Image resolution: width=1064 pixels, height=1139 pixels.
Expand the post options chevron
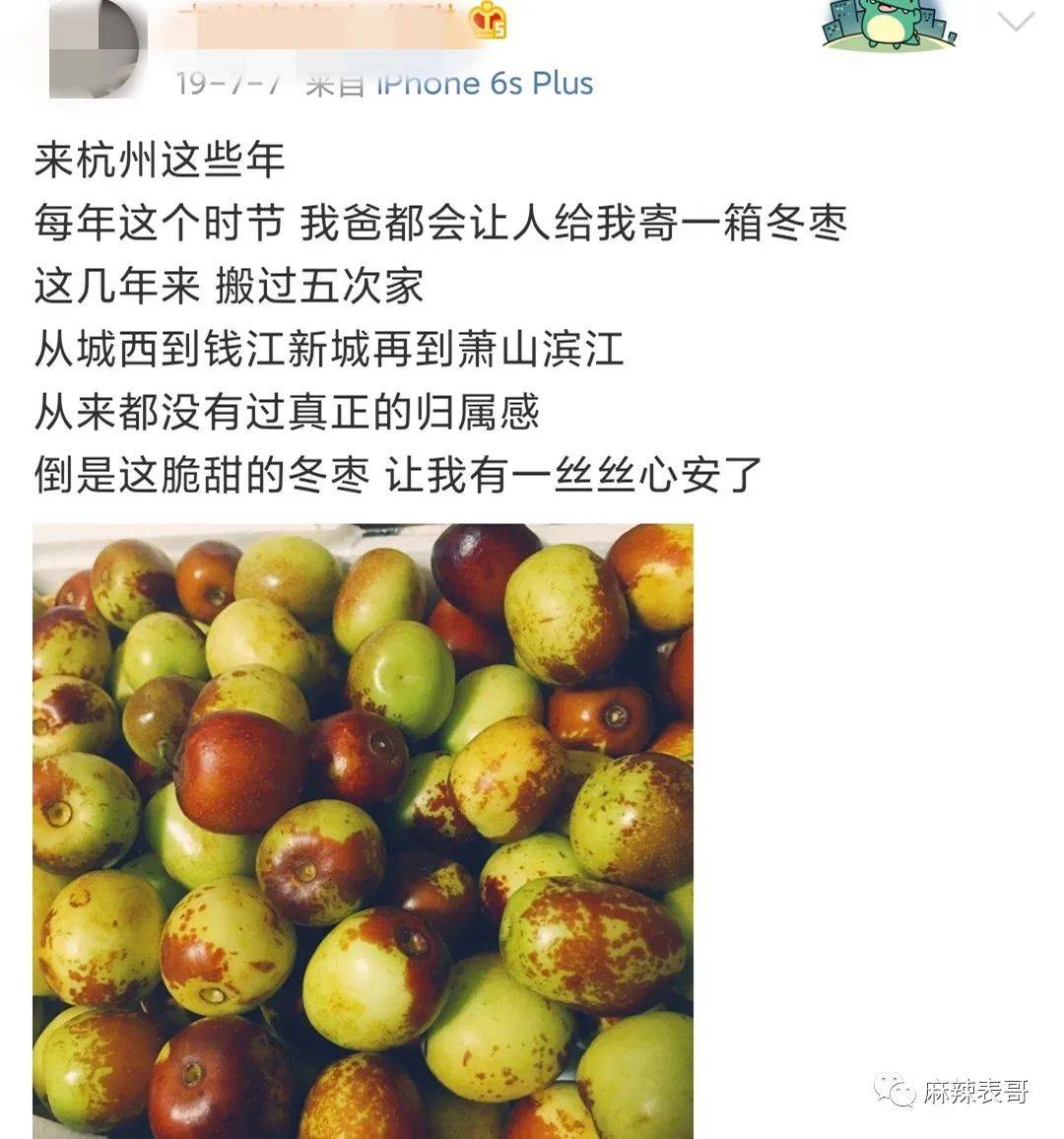[x=1016, y=22]
